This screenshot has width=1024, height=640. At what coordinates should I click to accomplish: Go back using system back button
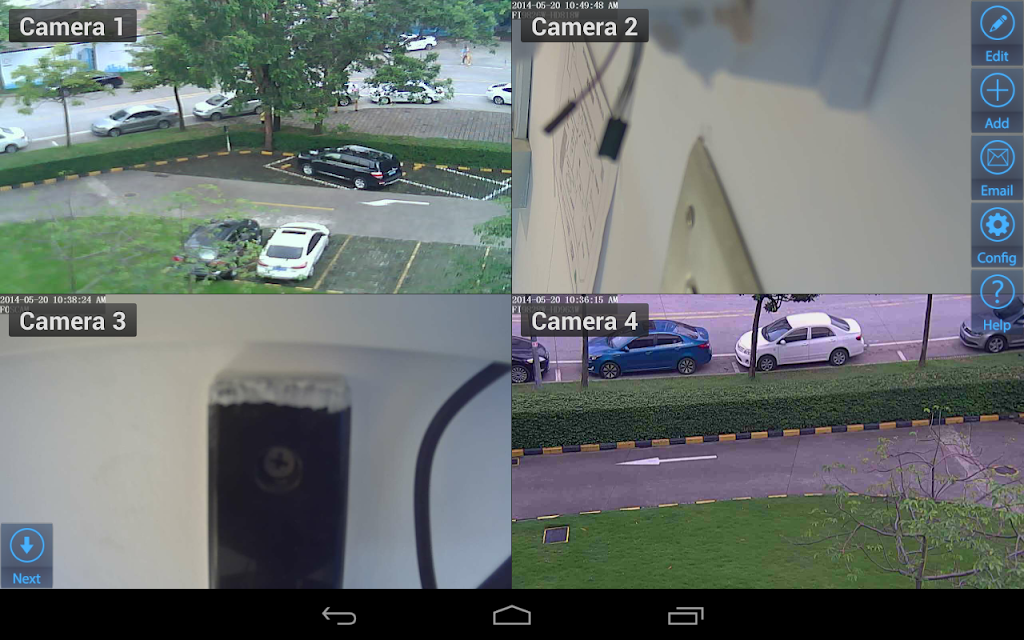click(339, 616)
